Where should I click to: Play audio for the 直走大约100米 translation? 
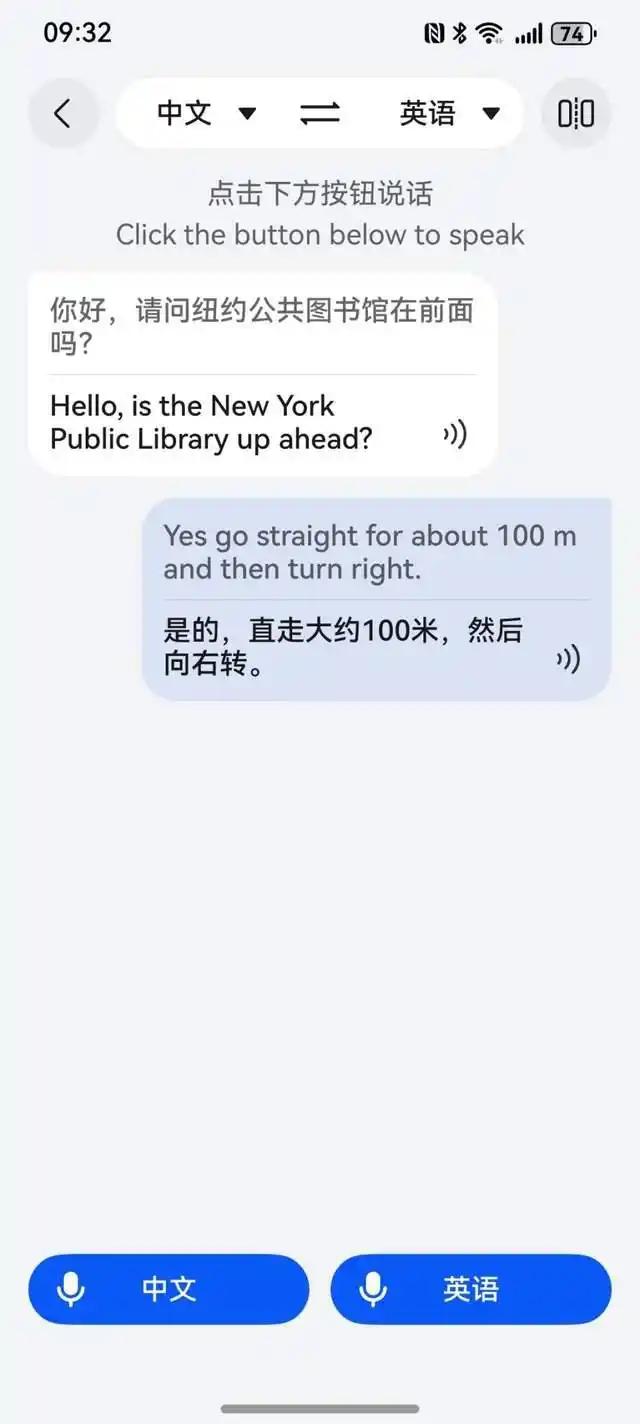click(x=568, y=659)
